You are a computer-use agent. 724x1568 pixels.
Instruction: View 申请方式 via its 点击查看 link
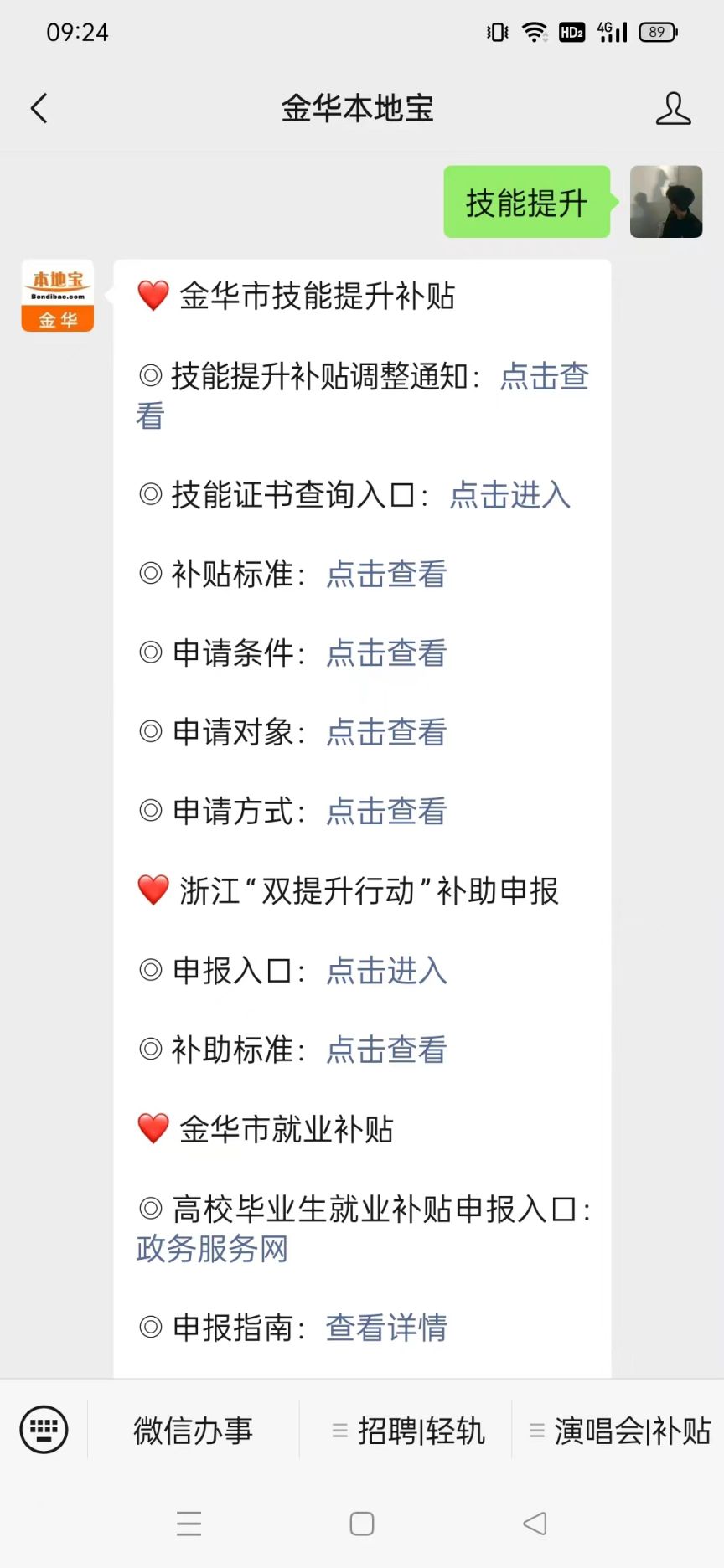click(x=386, y=812)
